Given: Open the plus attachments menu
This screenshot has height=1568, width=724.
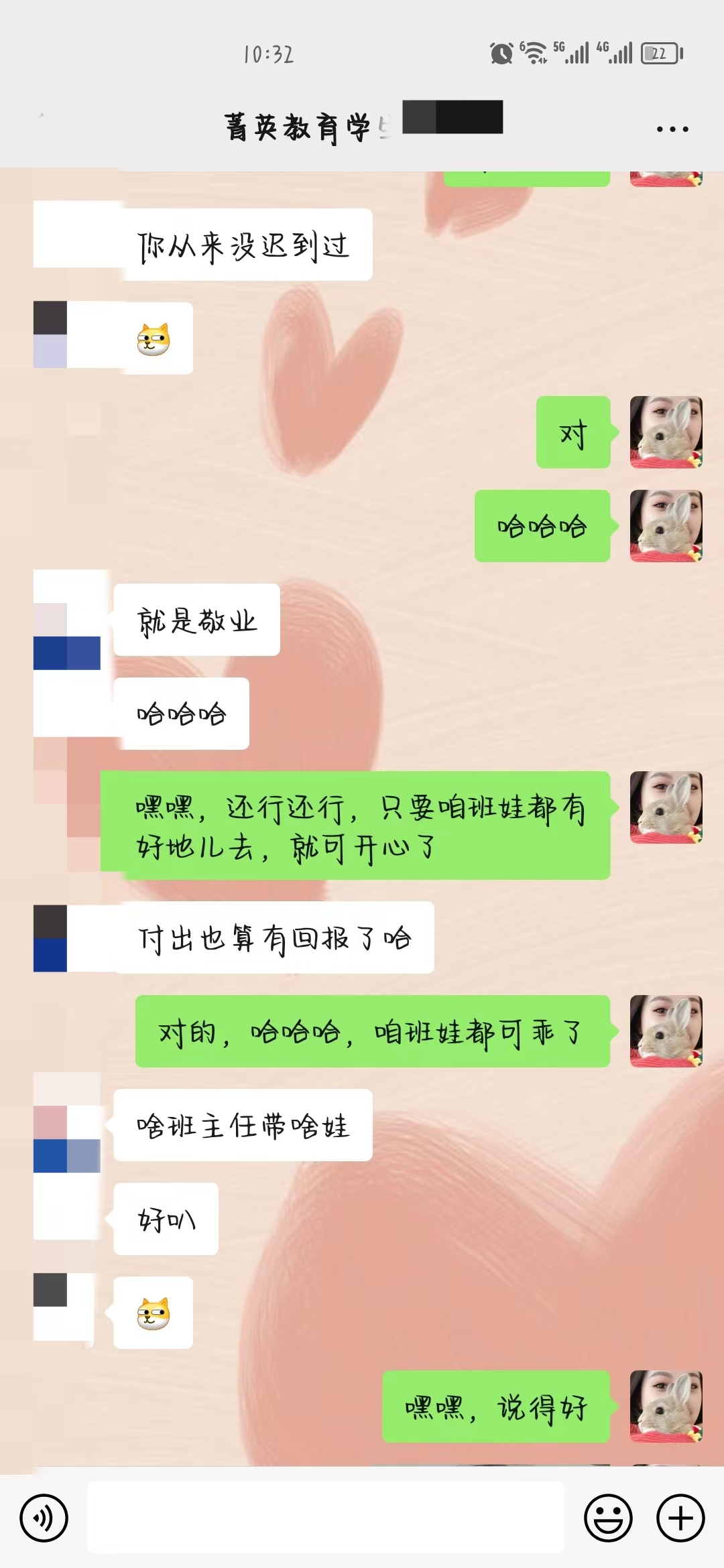Looking at the screenshot, I should click(680, 1518).
